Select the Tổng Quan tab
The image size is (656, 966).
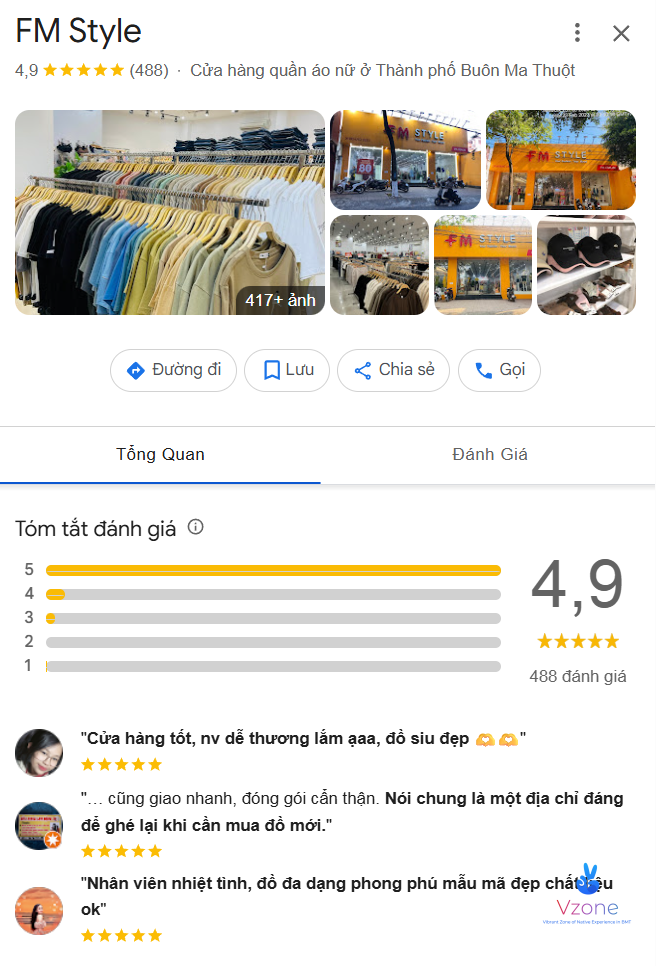pos(160,454)
